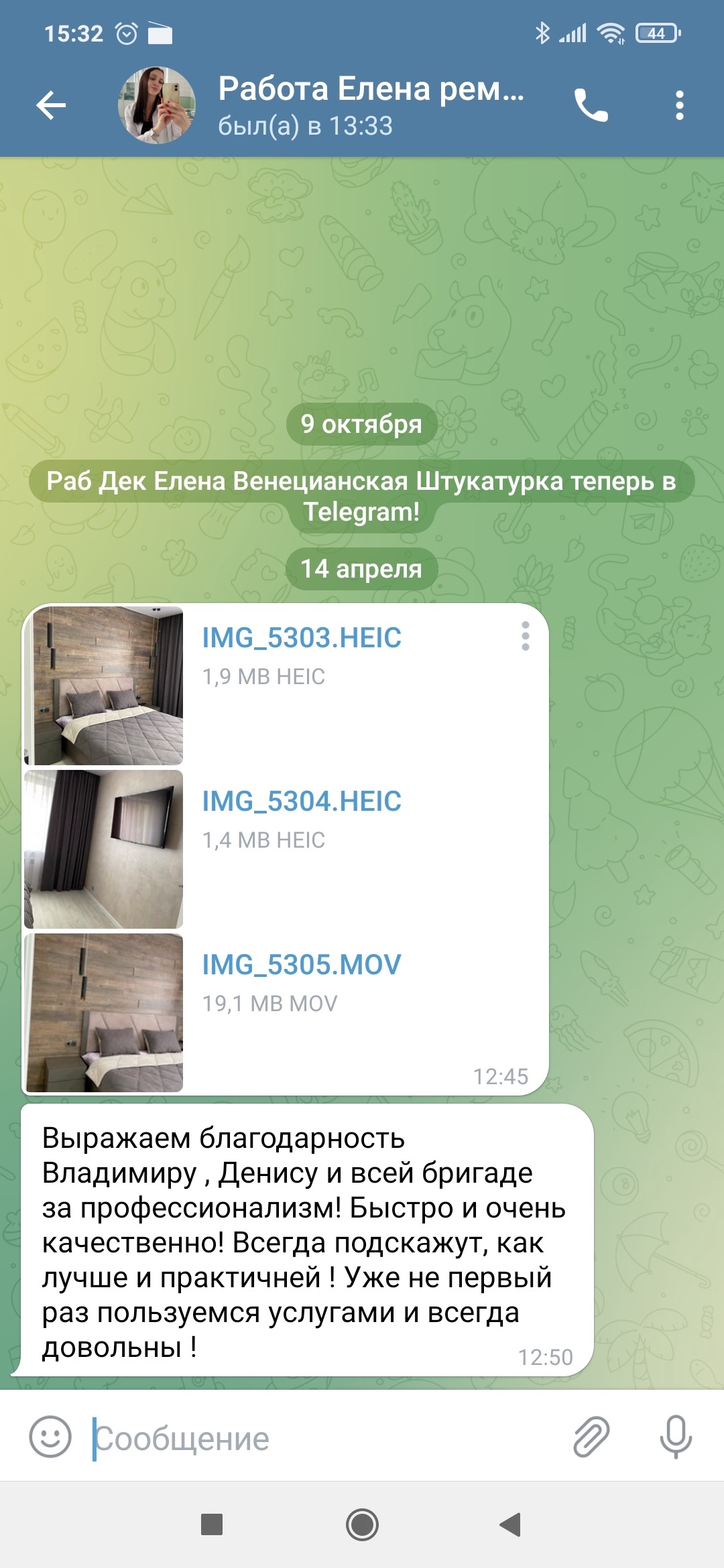
Task: Go back to the chat list
Action: coord(51,105)
